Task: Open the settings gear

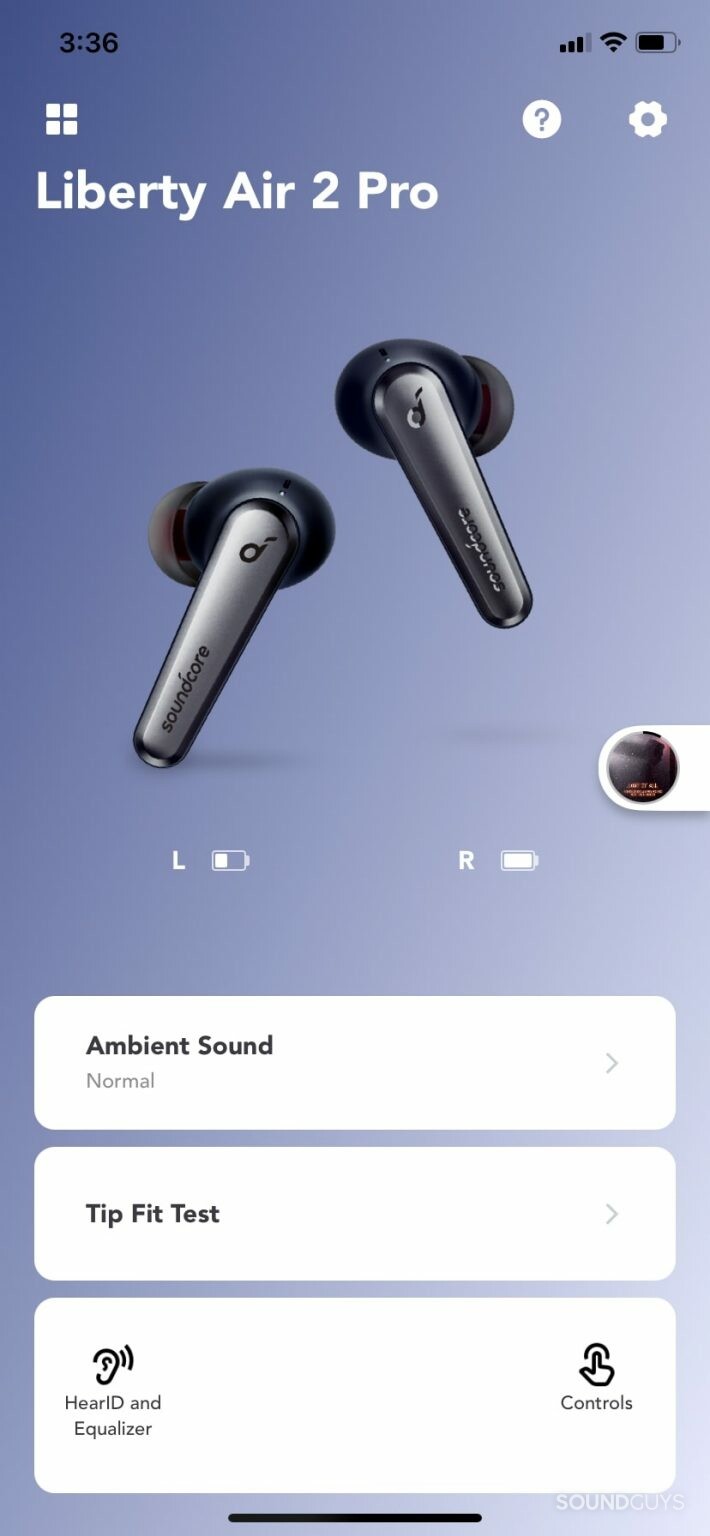Action: coord(647,120)
